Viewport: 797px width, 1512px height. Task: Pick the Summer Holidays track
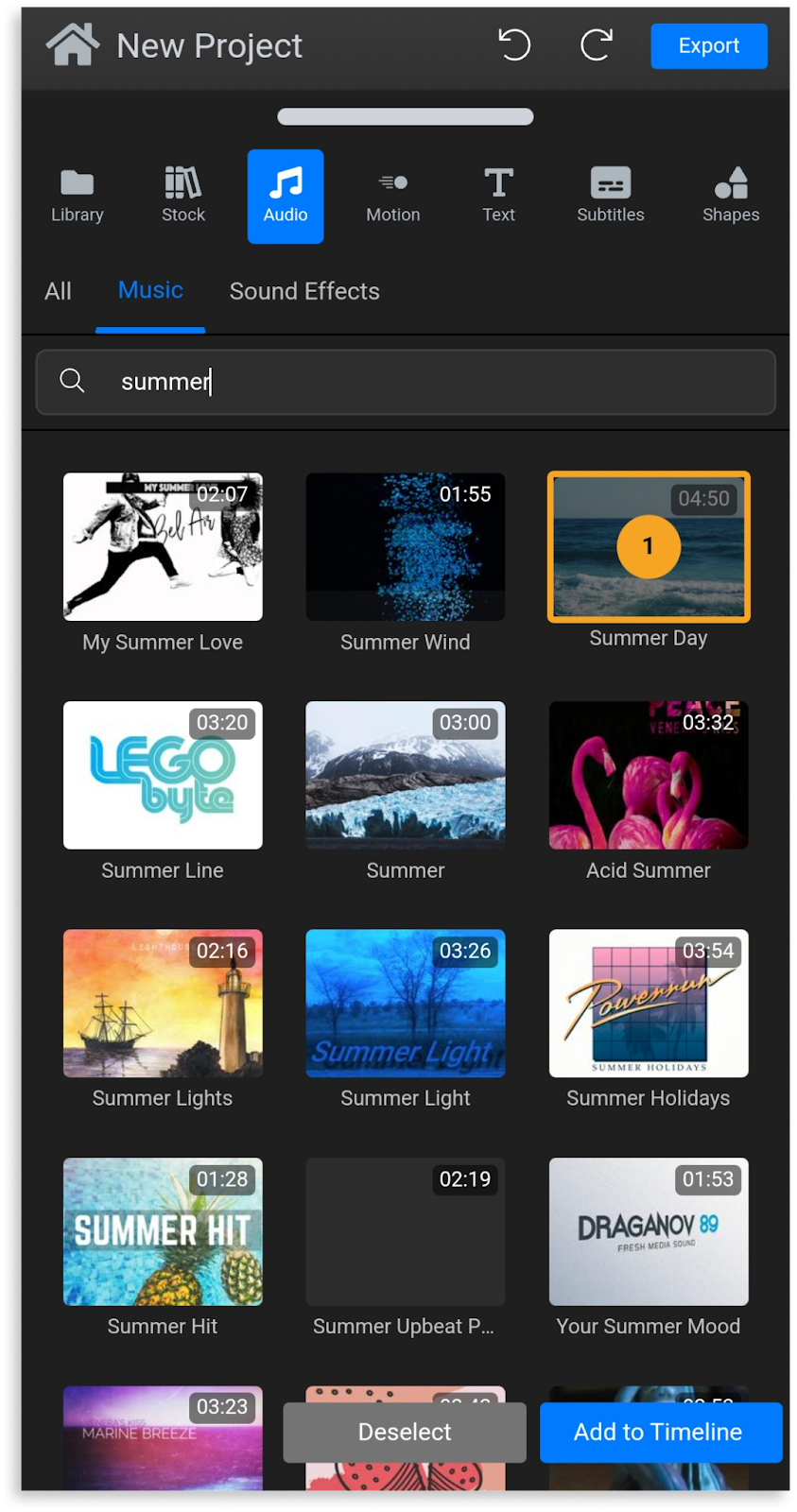(x=648, y=1003)
